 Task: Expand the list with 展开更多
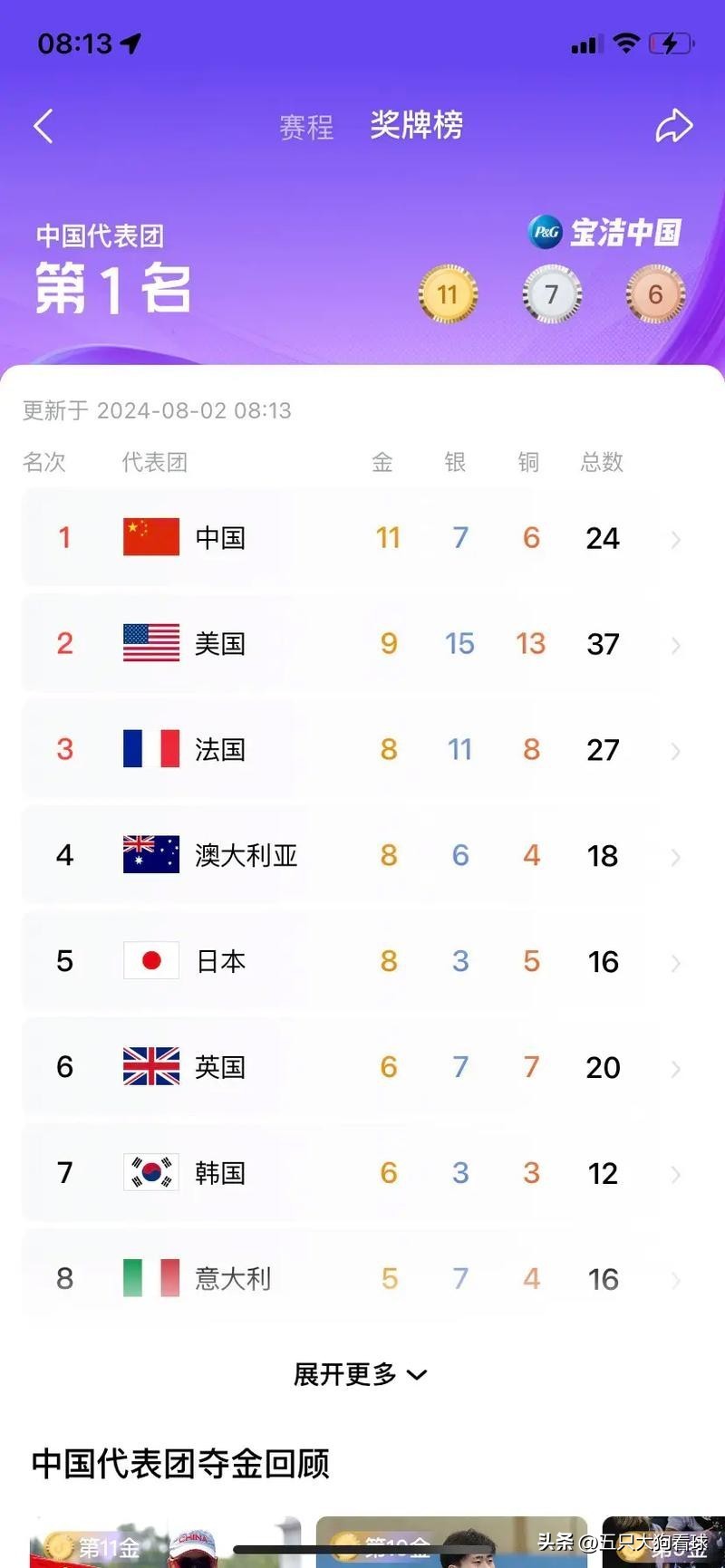360,1374
